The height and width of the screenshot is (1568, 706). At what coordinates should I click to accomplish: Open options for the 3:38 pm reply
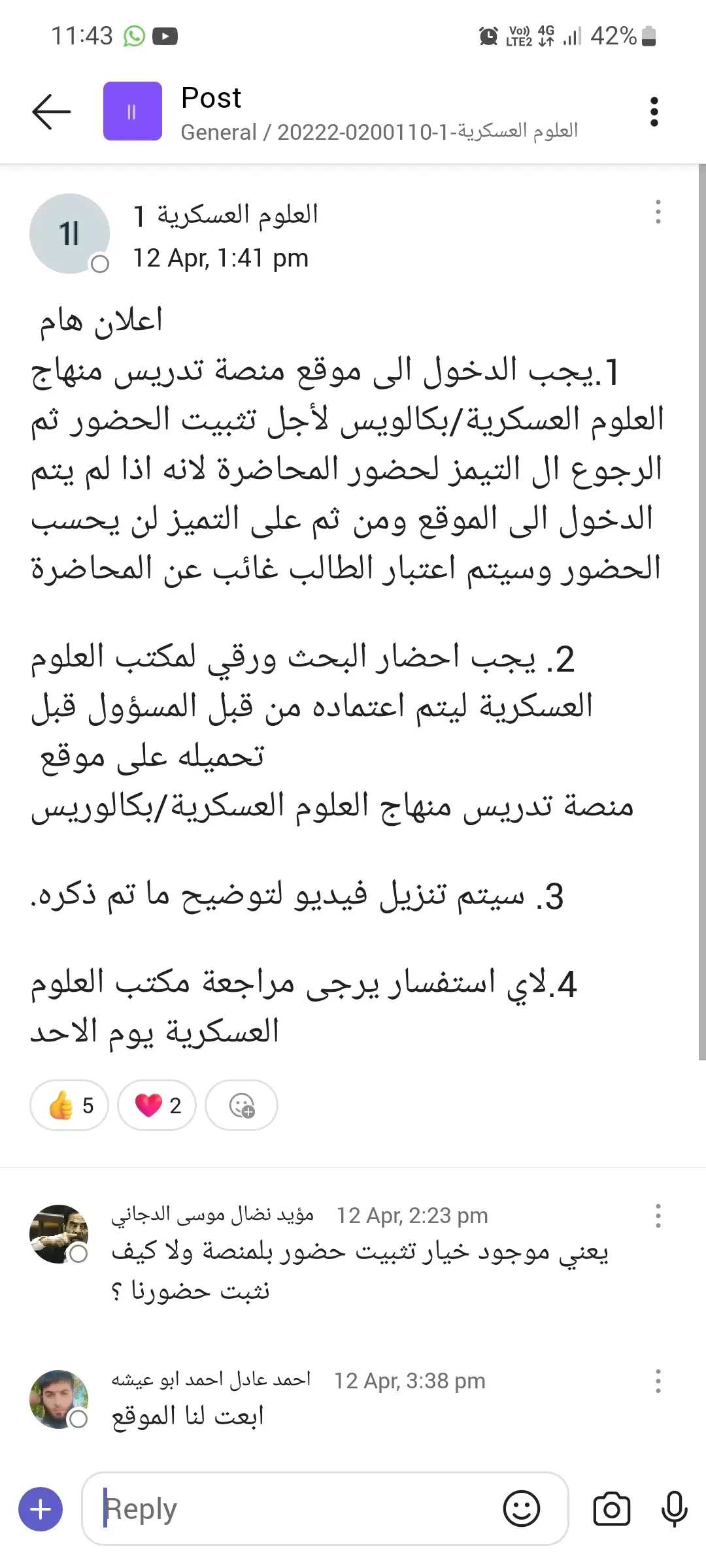658,1381
